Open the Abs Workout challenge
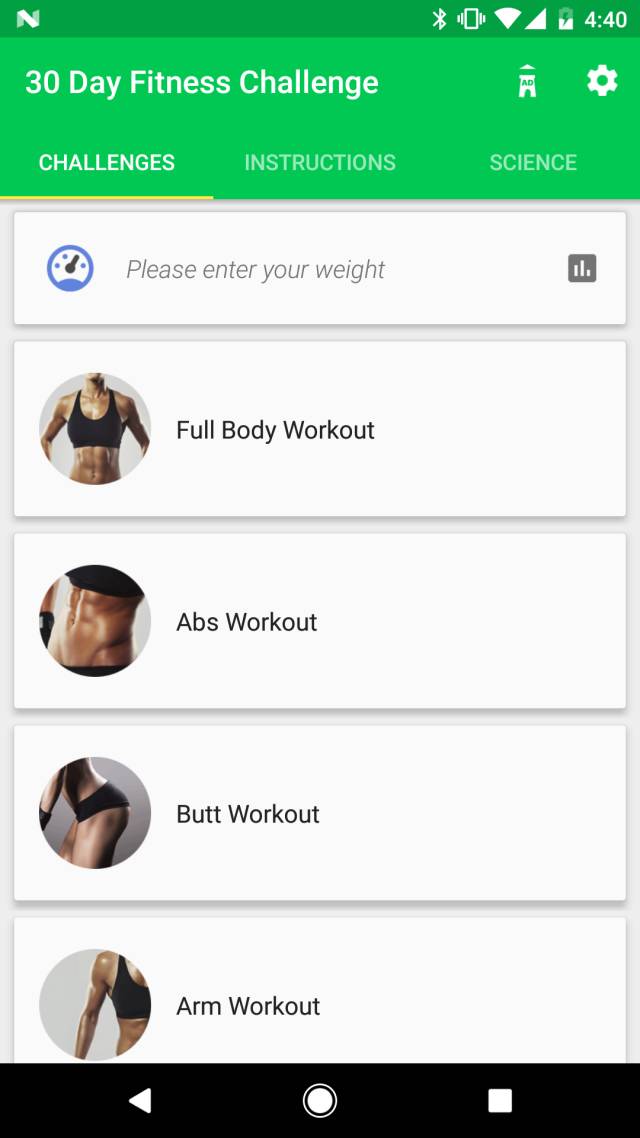Viewport: 640px width, 1138px height. coord(320,621)
